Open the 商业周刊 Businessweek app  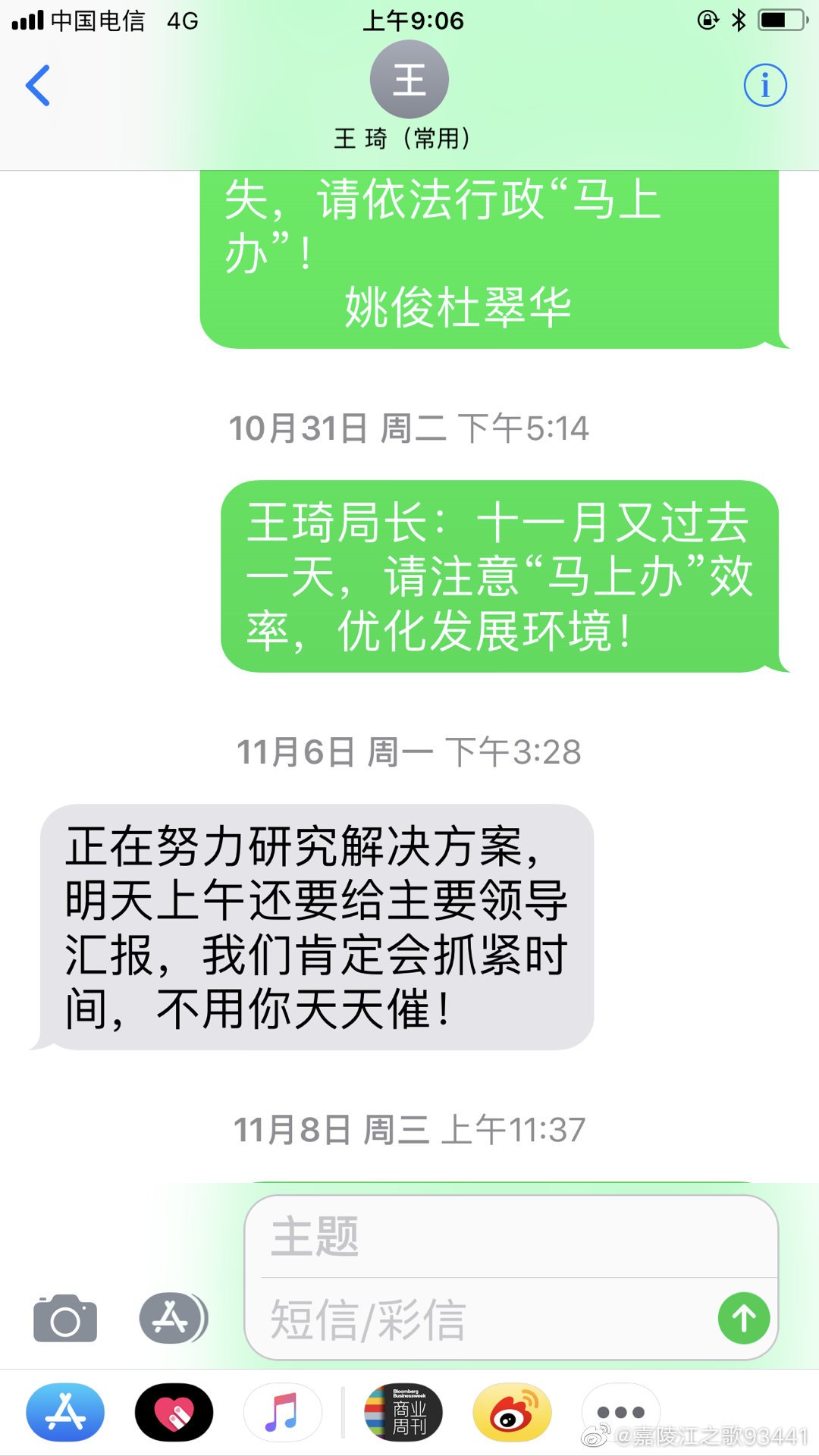click(x=403, y=1412)
